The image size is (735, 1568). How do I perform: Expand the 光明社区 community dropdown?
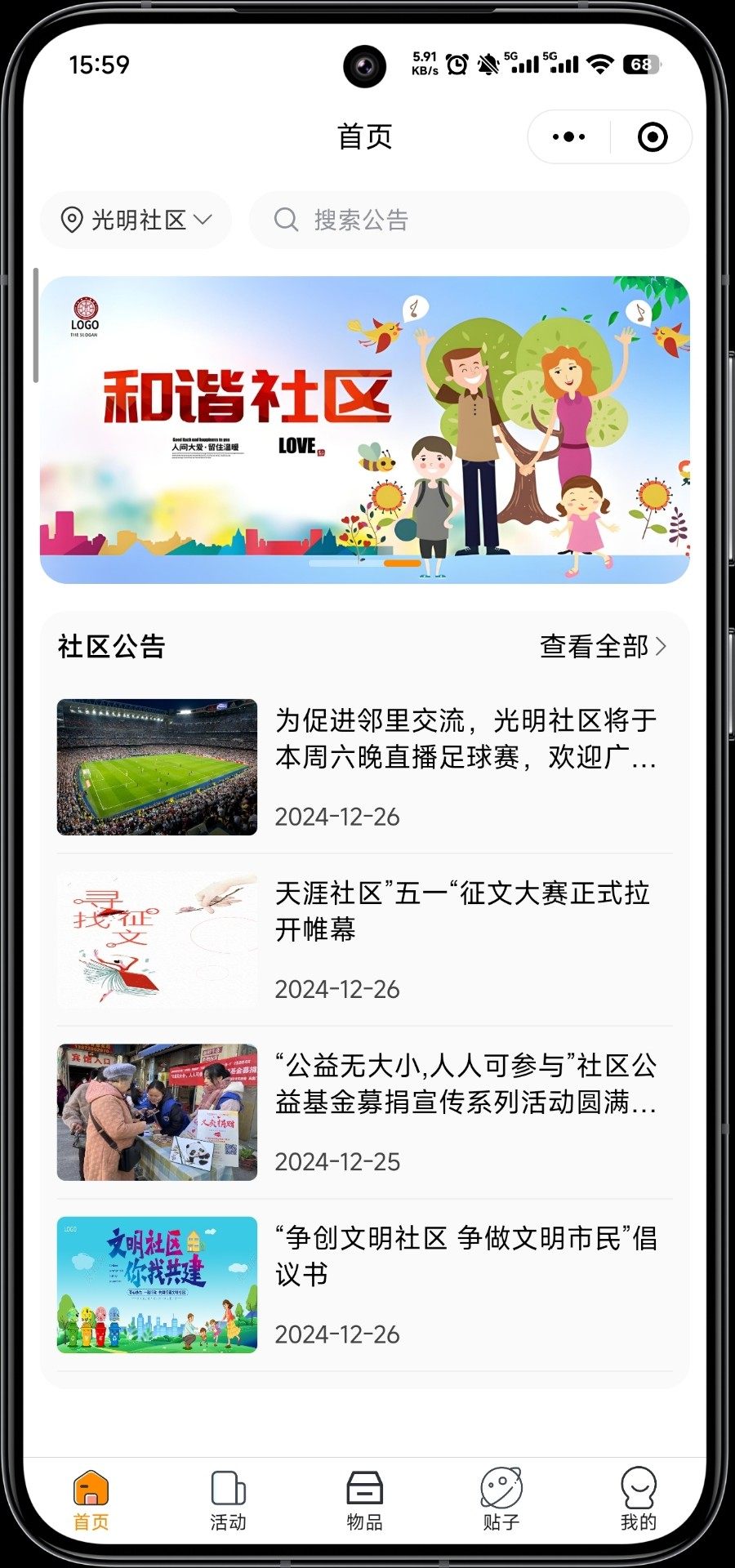coord(136,220)
